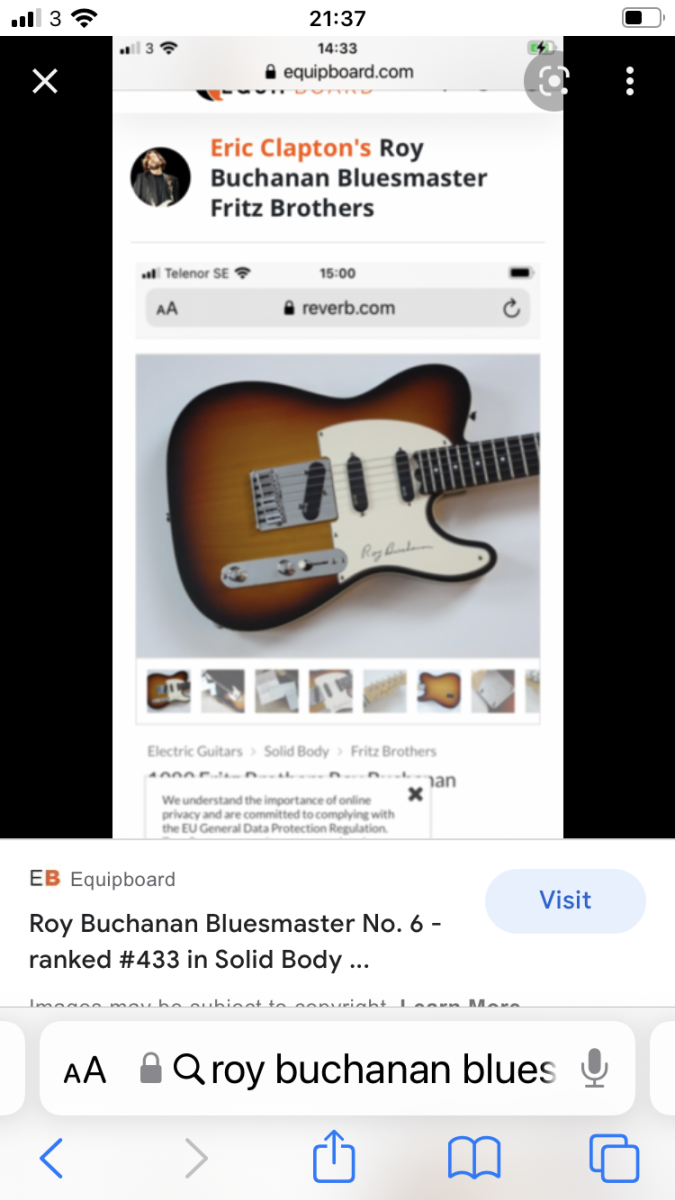Open the Roy Buchanan Bluesmaster guitar image
This screenshot has width=675, height=1200.
click(338, 437)
